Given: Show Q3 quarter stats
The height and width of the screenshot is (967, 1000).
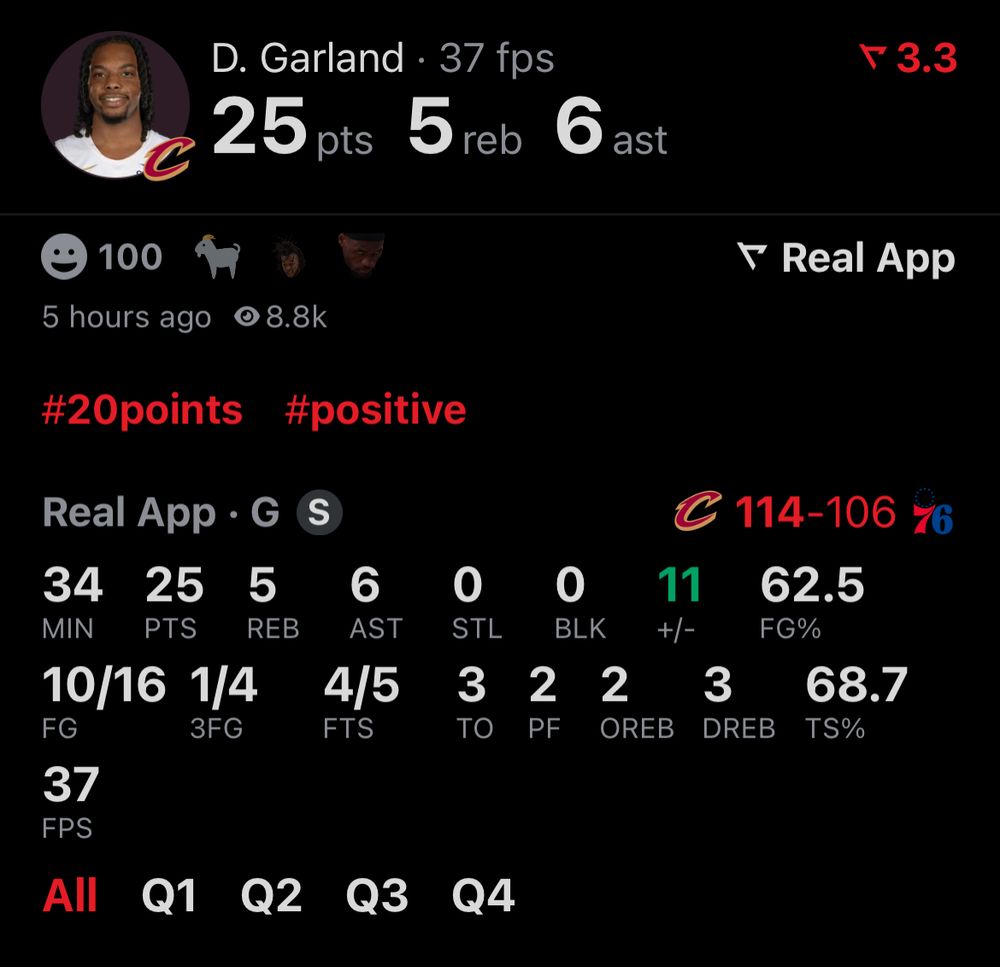Looking at the screenshot, I should pyautogui.click(x=376, y=895).
